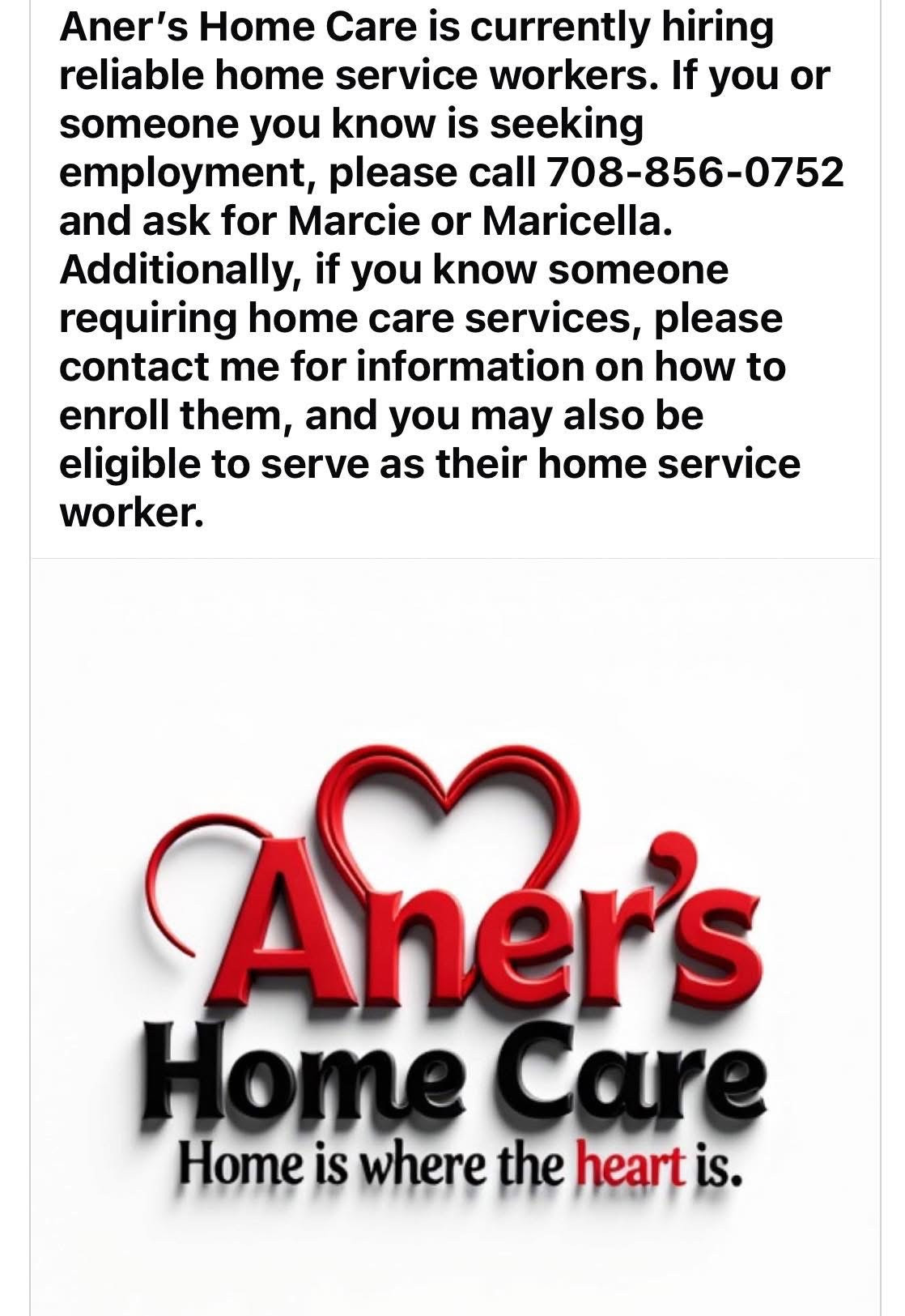Open the Aner's Home Care post image
Viewport: 905px width, 1316px height.
pos(455,972)
